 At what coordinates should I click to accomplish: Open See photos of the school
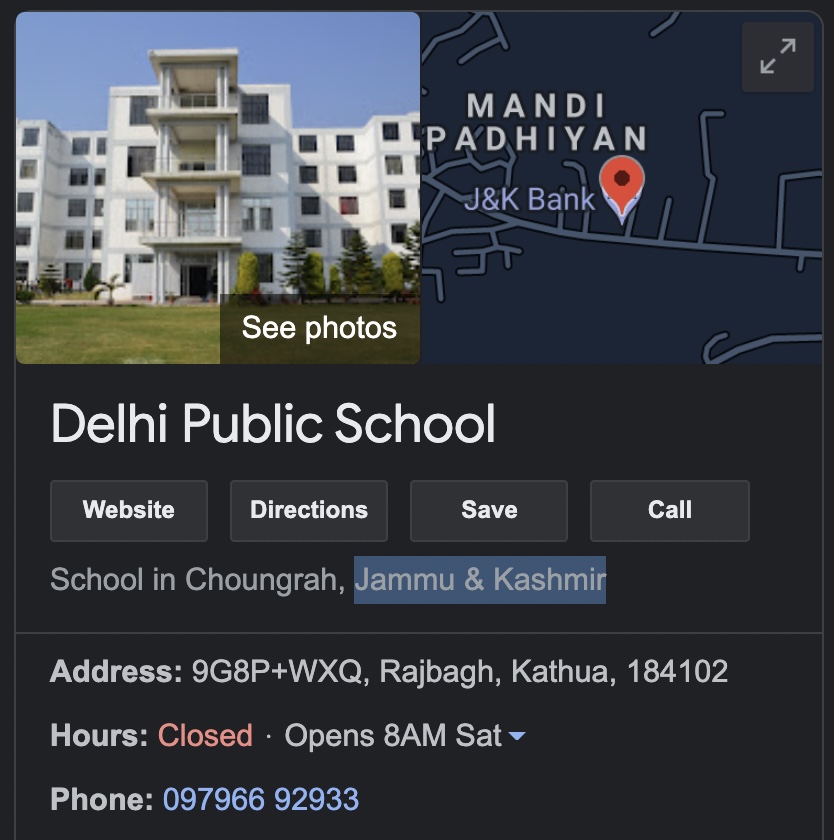pos(319,328)
